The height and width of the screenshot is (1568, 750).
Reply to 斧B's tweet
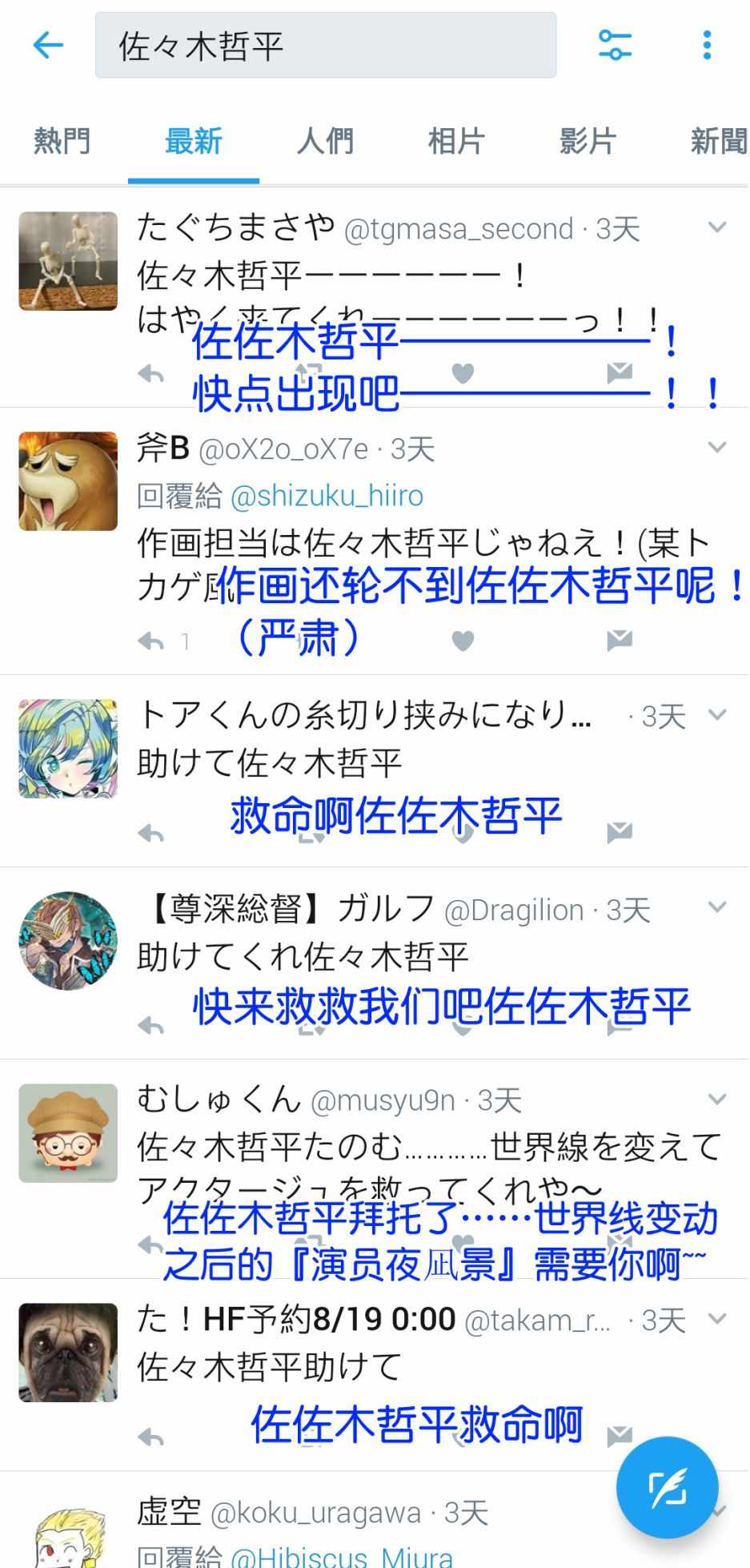[x=150, y=641]
